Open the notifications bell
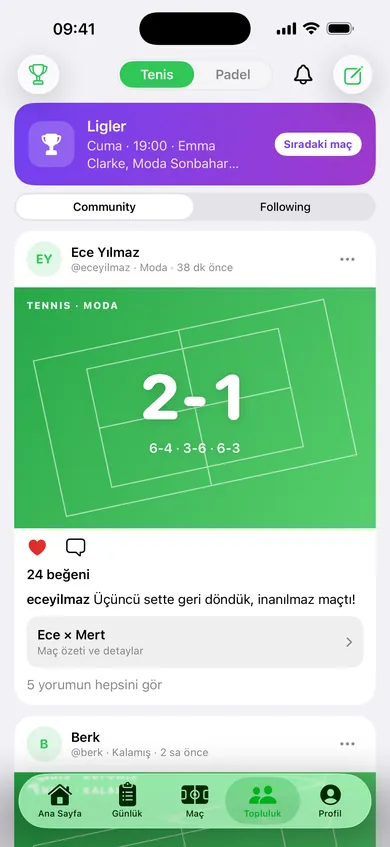This screenshot has width=390, height=847. coord(303,75)
